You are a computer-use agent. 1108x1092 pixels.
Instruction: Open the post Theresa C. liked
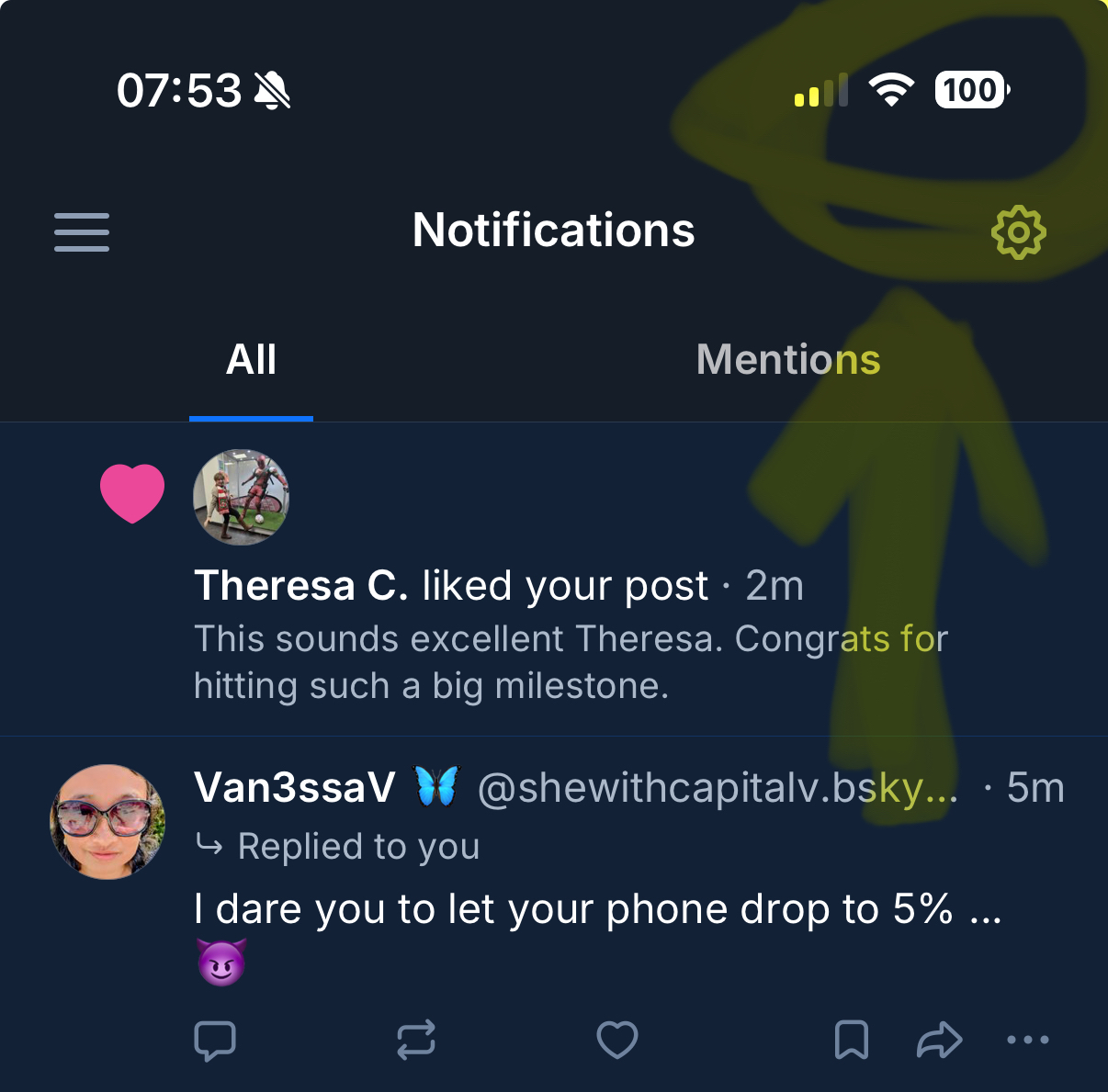[570, 661]
